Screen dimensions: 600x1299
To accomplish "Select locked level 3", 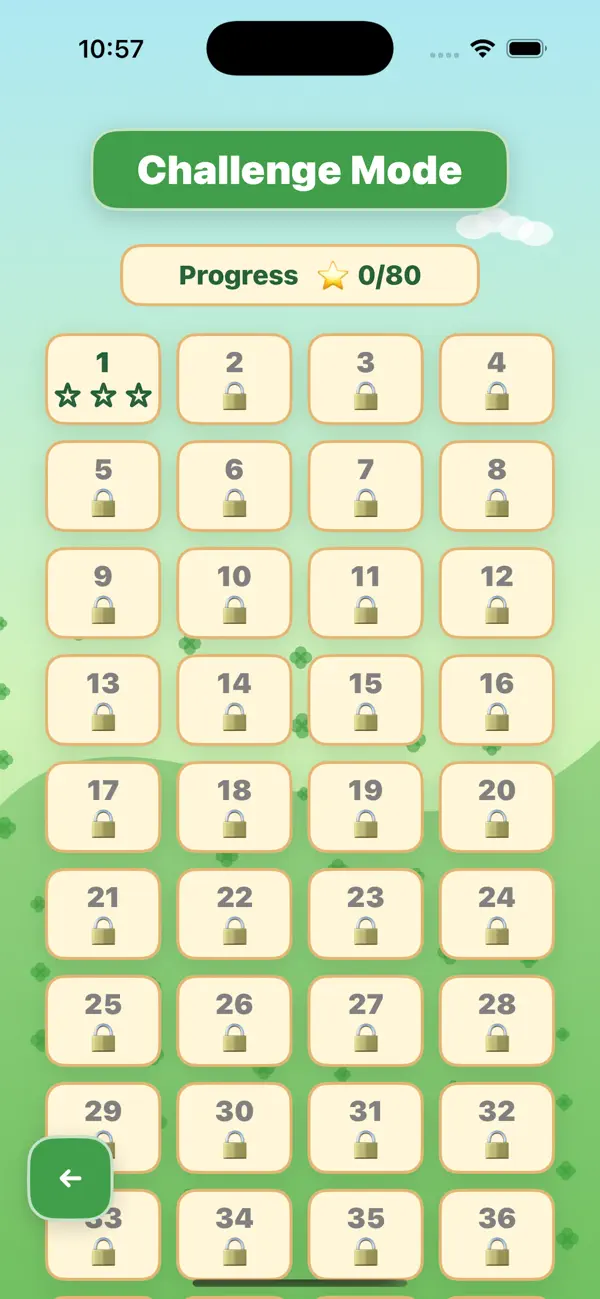I will click(366, 379).
